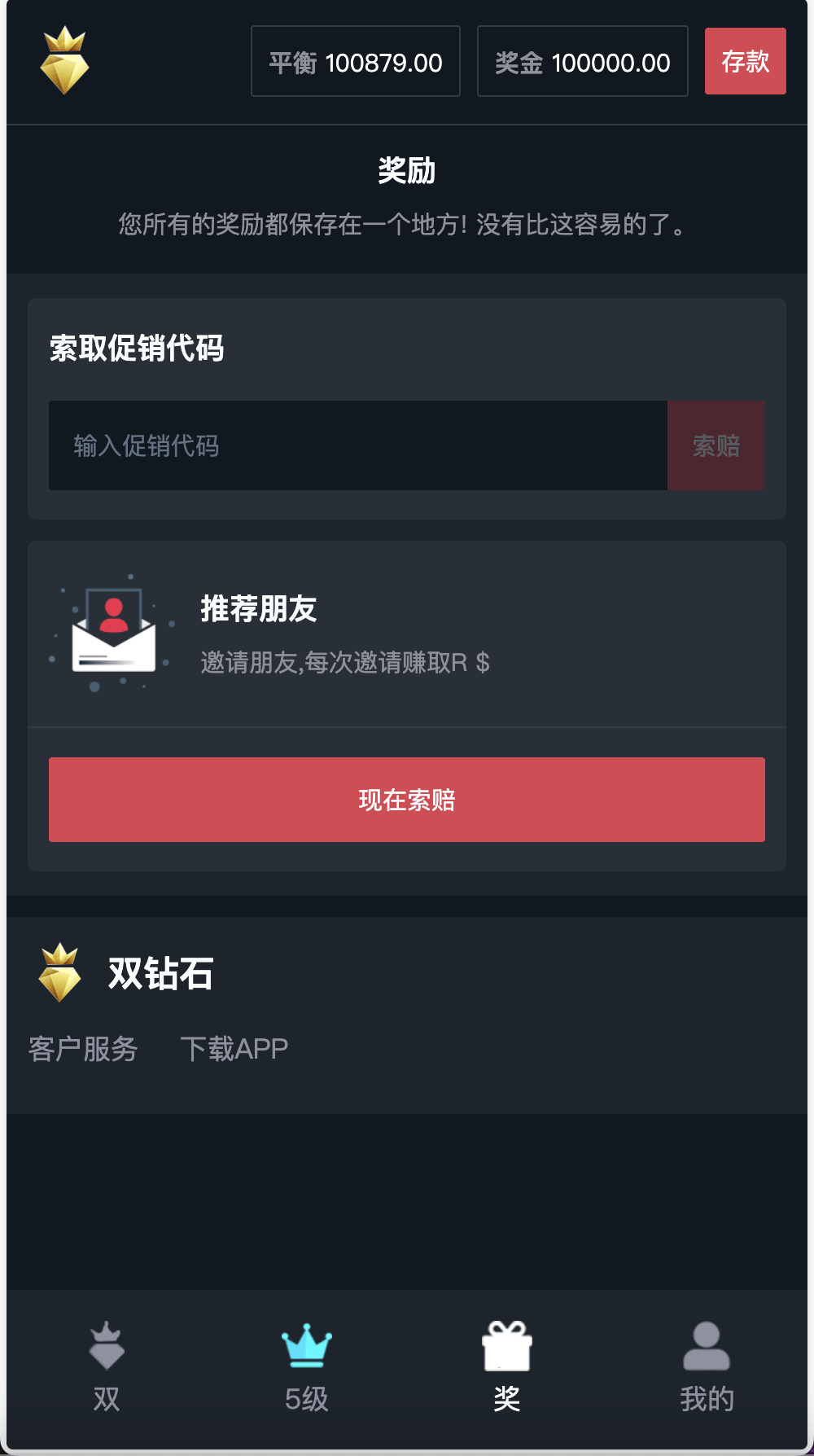
Task: Open the 下载APP download link
Action: (x=234, y=1049)
